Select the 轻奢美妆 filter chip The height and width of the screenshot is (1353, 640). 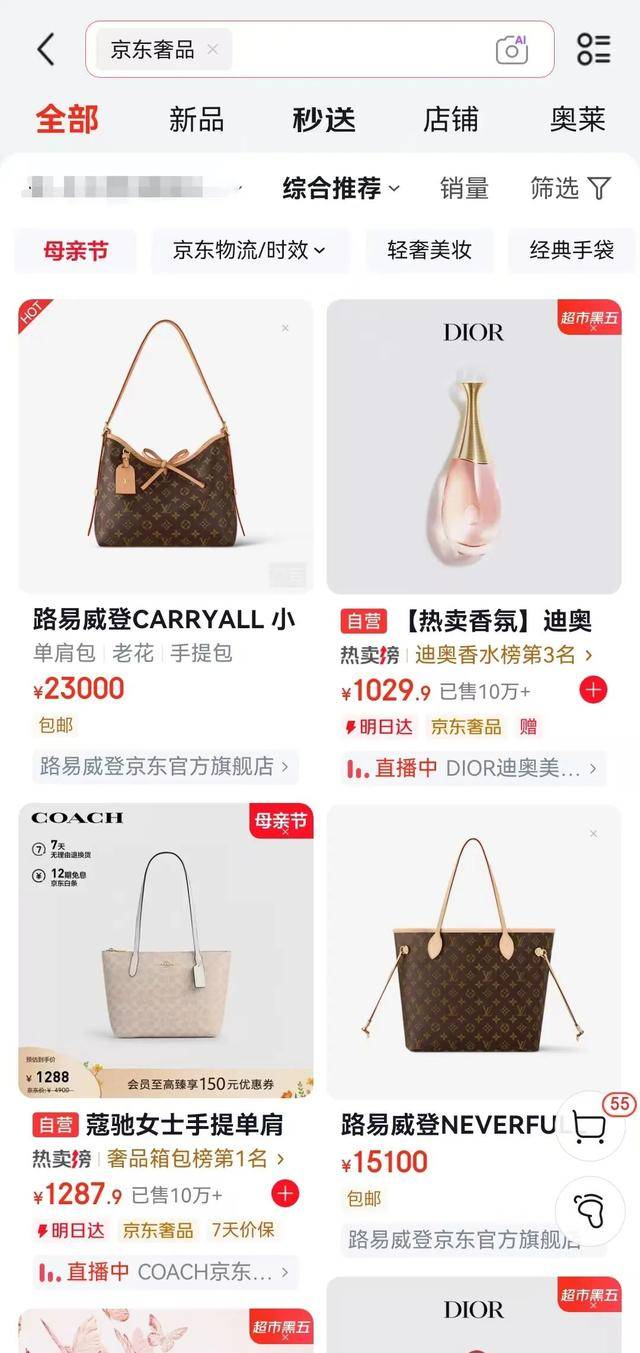(x=430, y=250)
